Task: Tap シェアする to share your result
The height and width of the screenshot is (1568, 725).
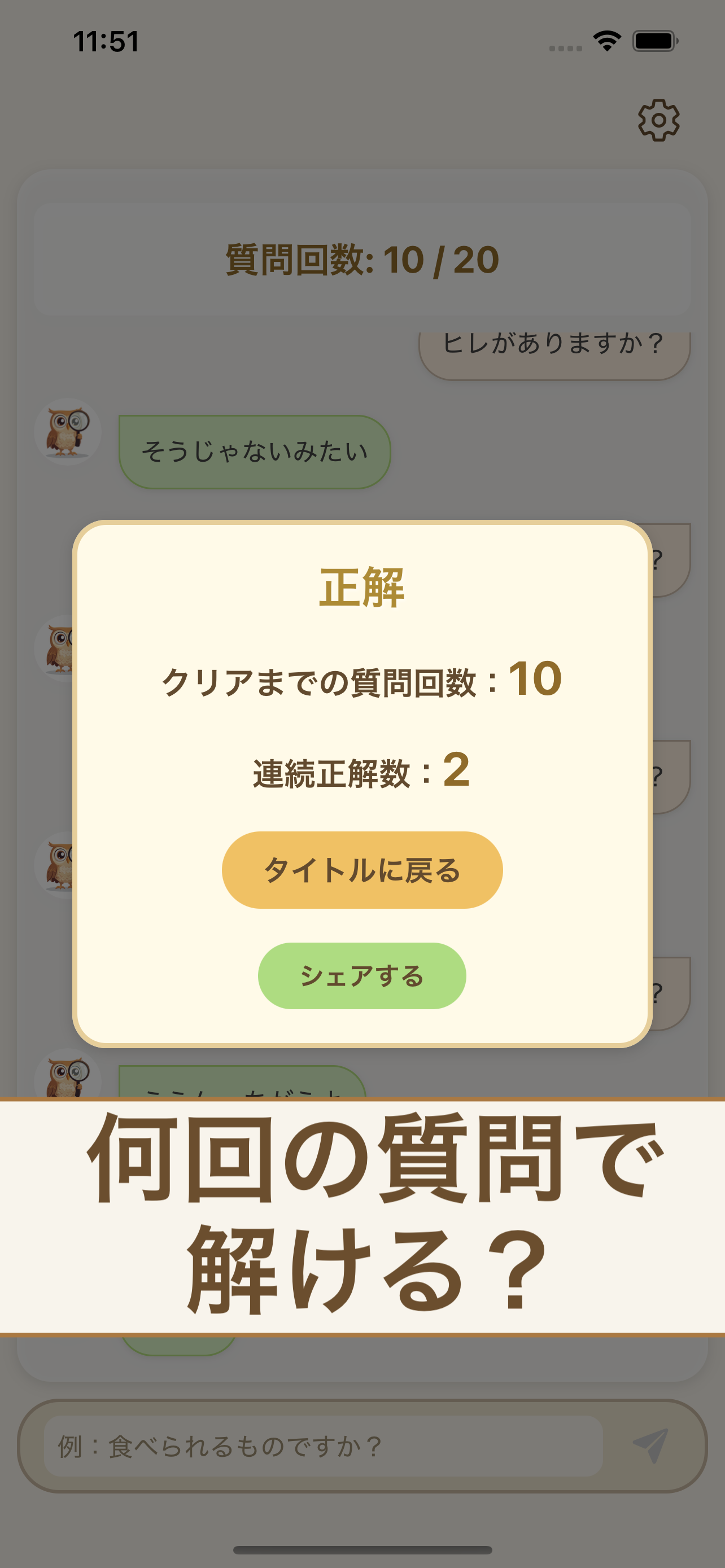Action: [362, 975]
